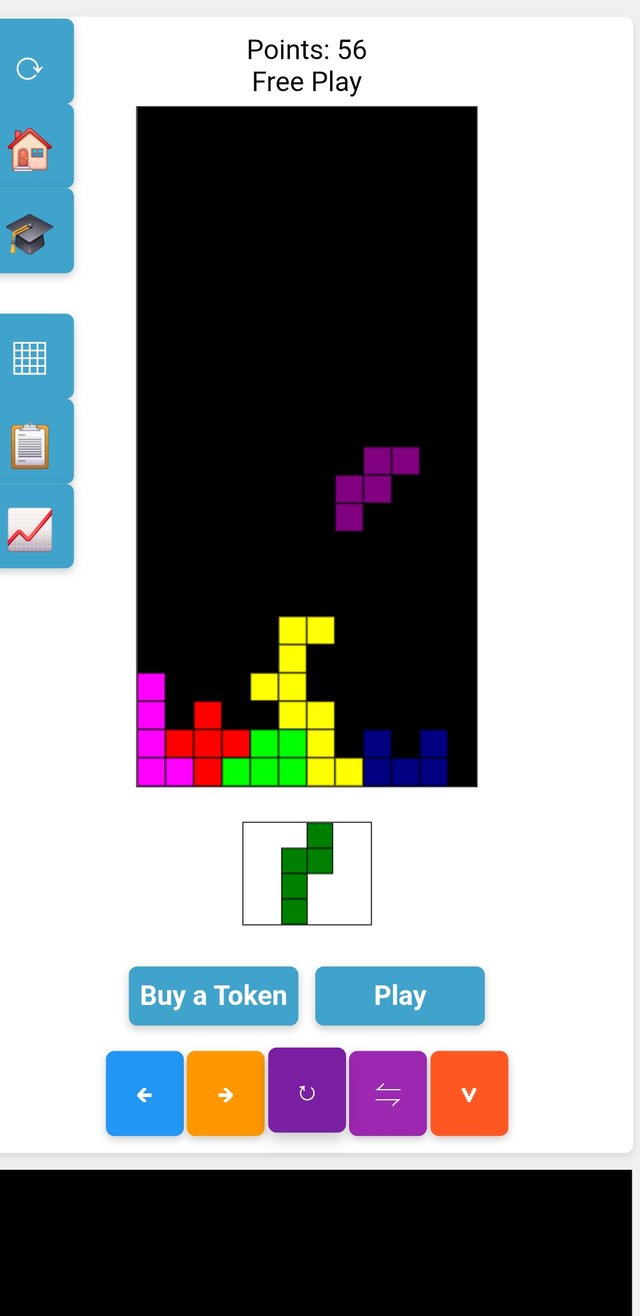
Task: Open the clipboard icon in the sidebar
Action: click(30, 445)
